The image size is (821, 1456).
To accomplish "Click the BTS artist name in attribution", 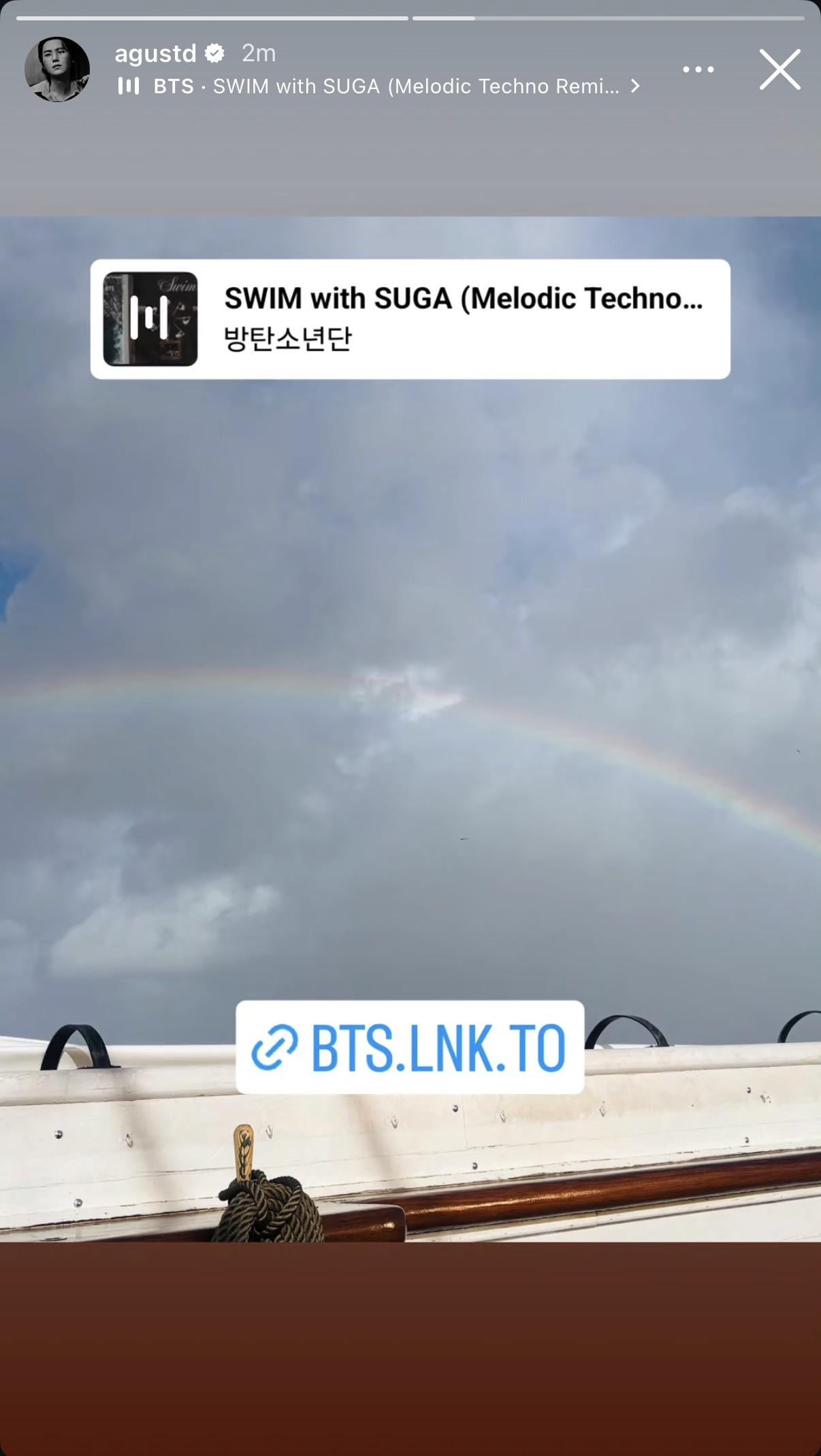I will coord(172,86).
